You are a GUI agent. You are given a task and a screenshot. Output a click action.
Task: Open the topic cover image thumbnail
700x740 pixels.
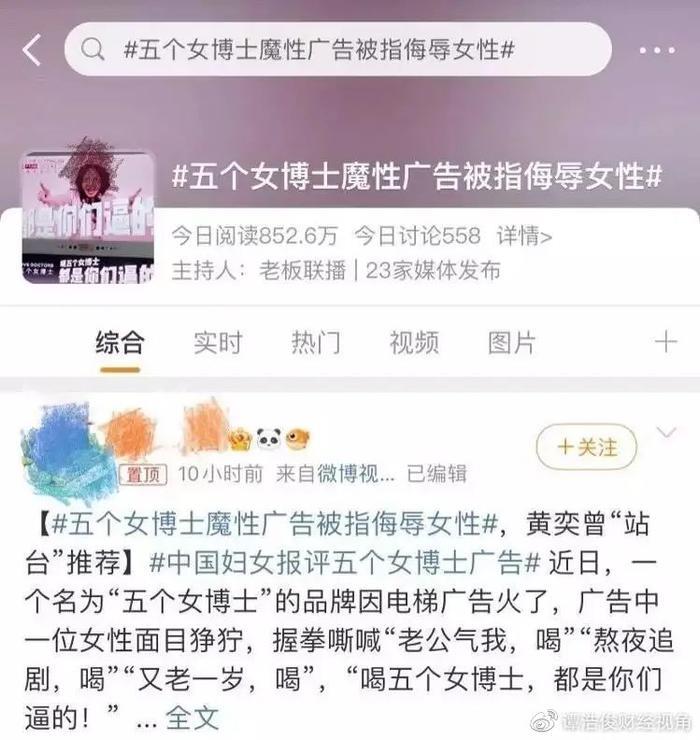88,217
